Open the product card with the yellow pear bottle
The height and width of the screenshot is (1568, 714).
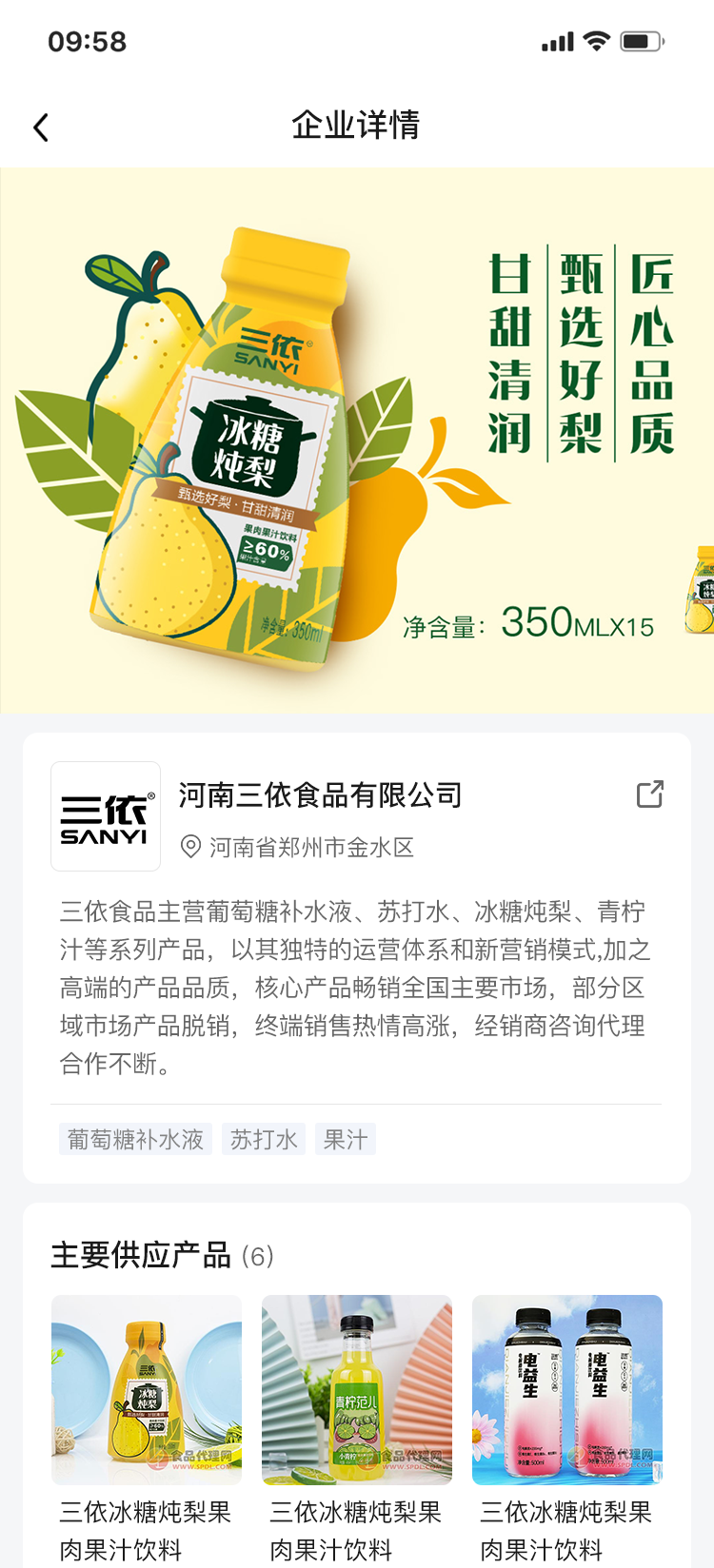click(147, 1389)
